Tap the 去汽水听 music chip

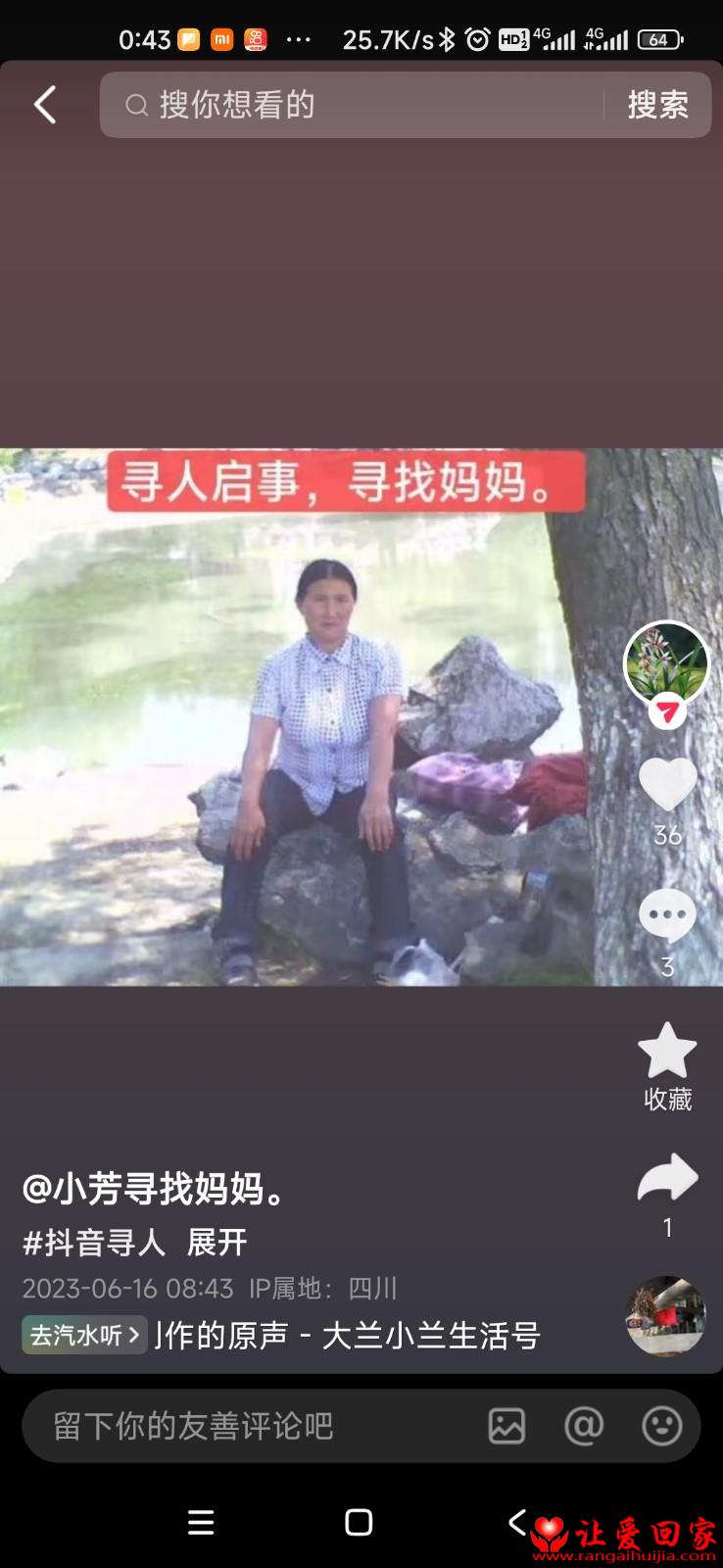pos(84,1335)
